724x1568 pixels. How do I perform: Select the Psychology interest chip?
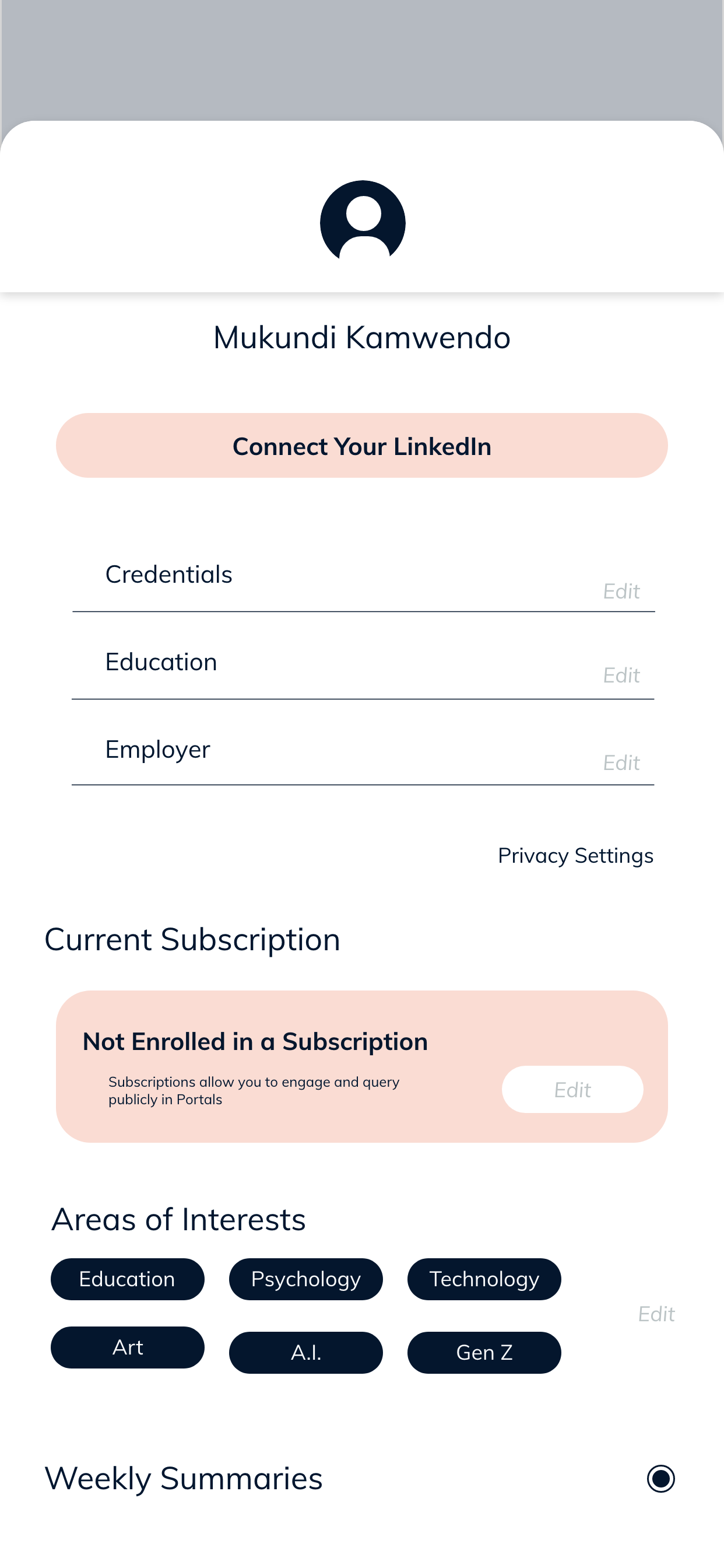[306, 1279]
